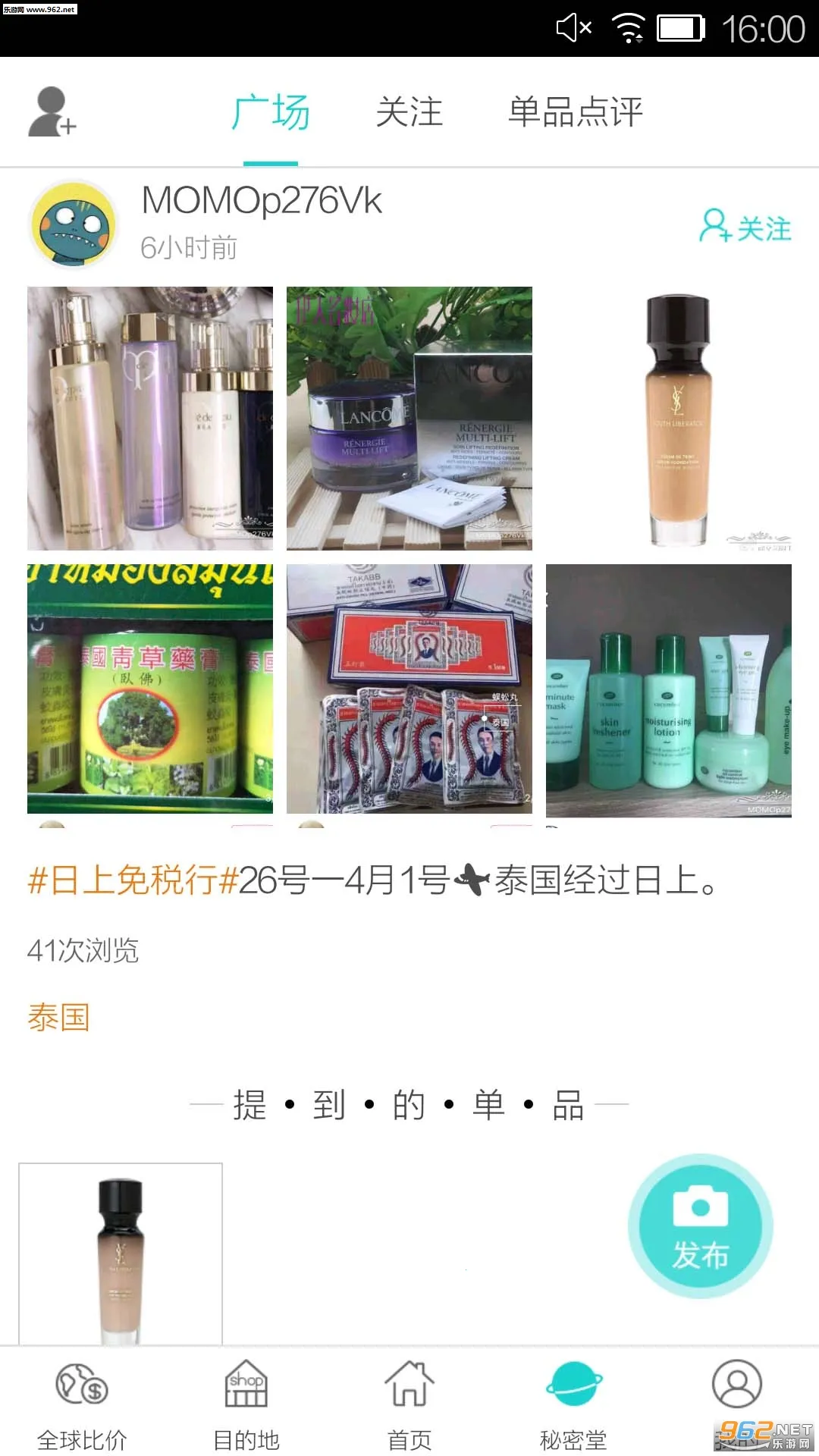
Task: Open the profile tab in bottom bar
Action: click(736, 1395)
